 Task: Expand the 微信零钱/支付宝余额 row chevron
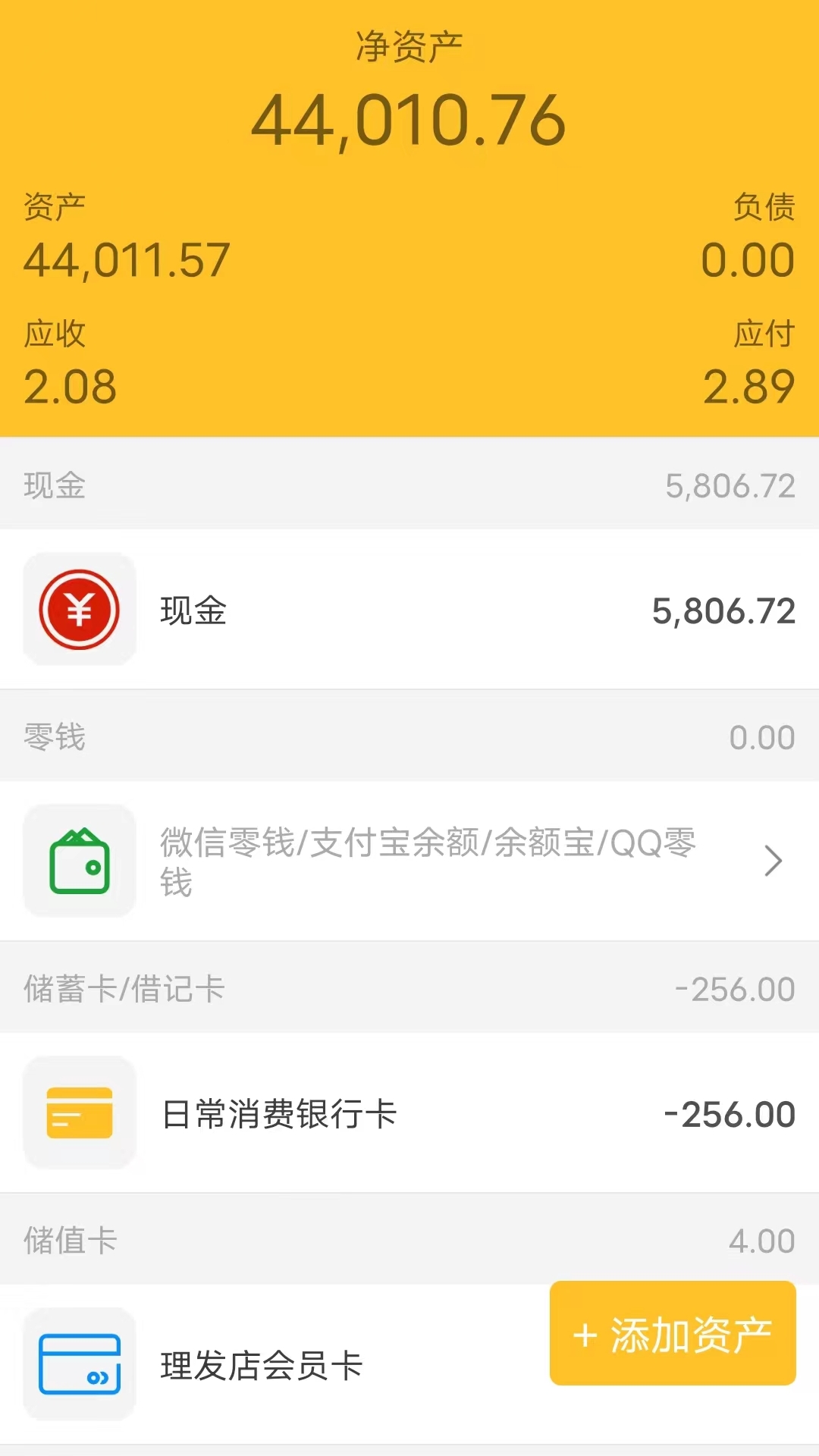(773, 861)
